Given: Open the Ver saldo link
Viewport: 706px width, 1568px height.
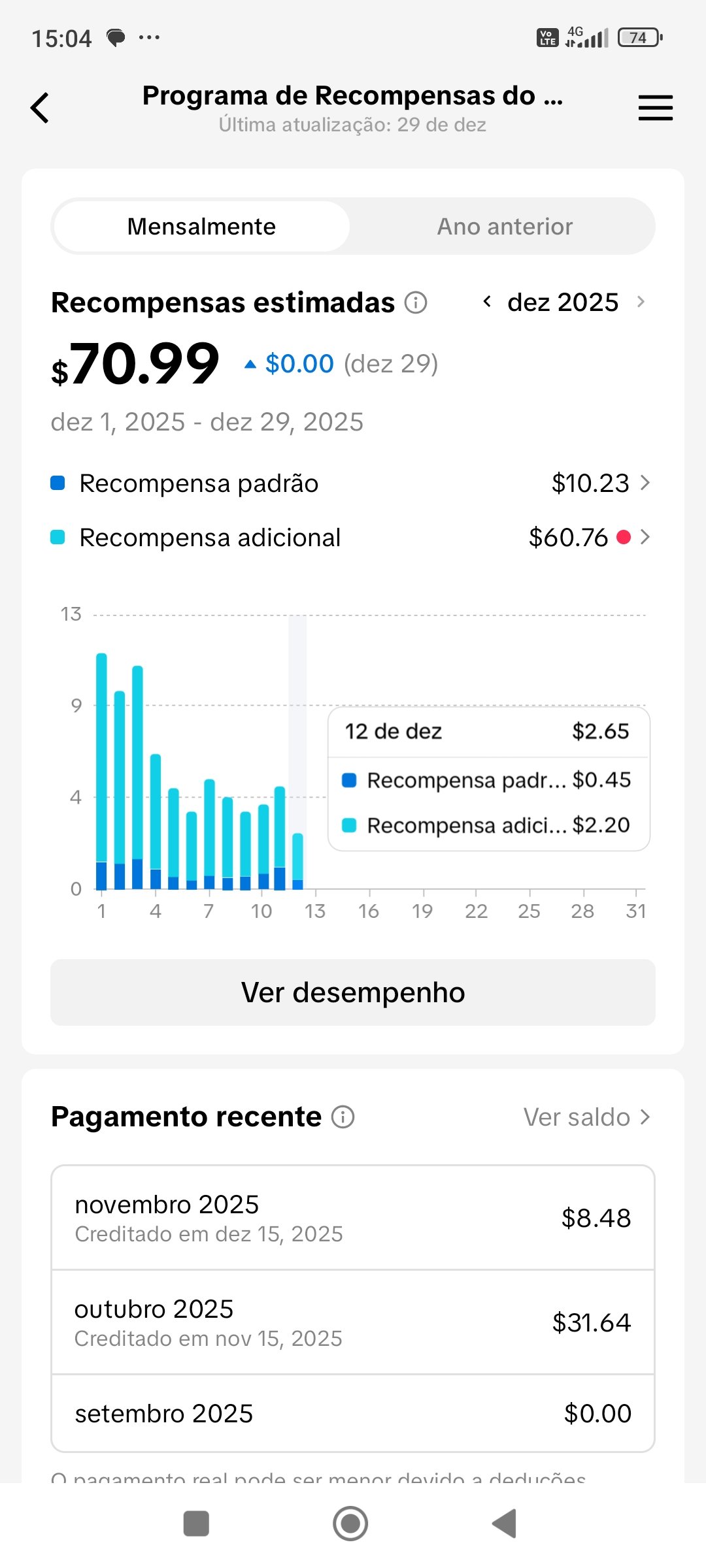Looking at the screenshot, I should click(586, 1117).
